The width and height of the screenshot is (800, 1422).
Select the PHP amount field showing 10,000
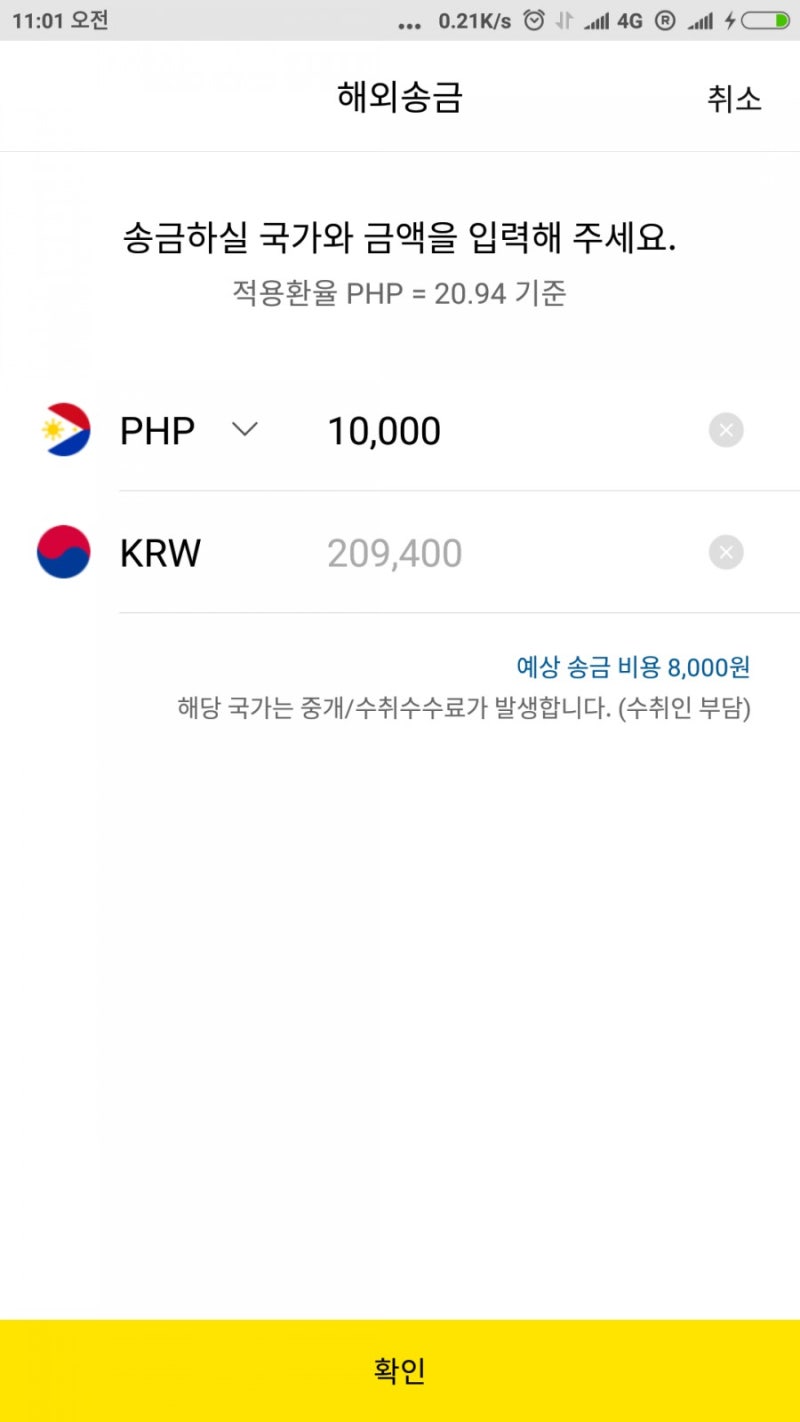[385, 430]
